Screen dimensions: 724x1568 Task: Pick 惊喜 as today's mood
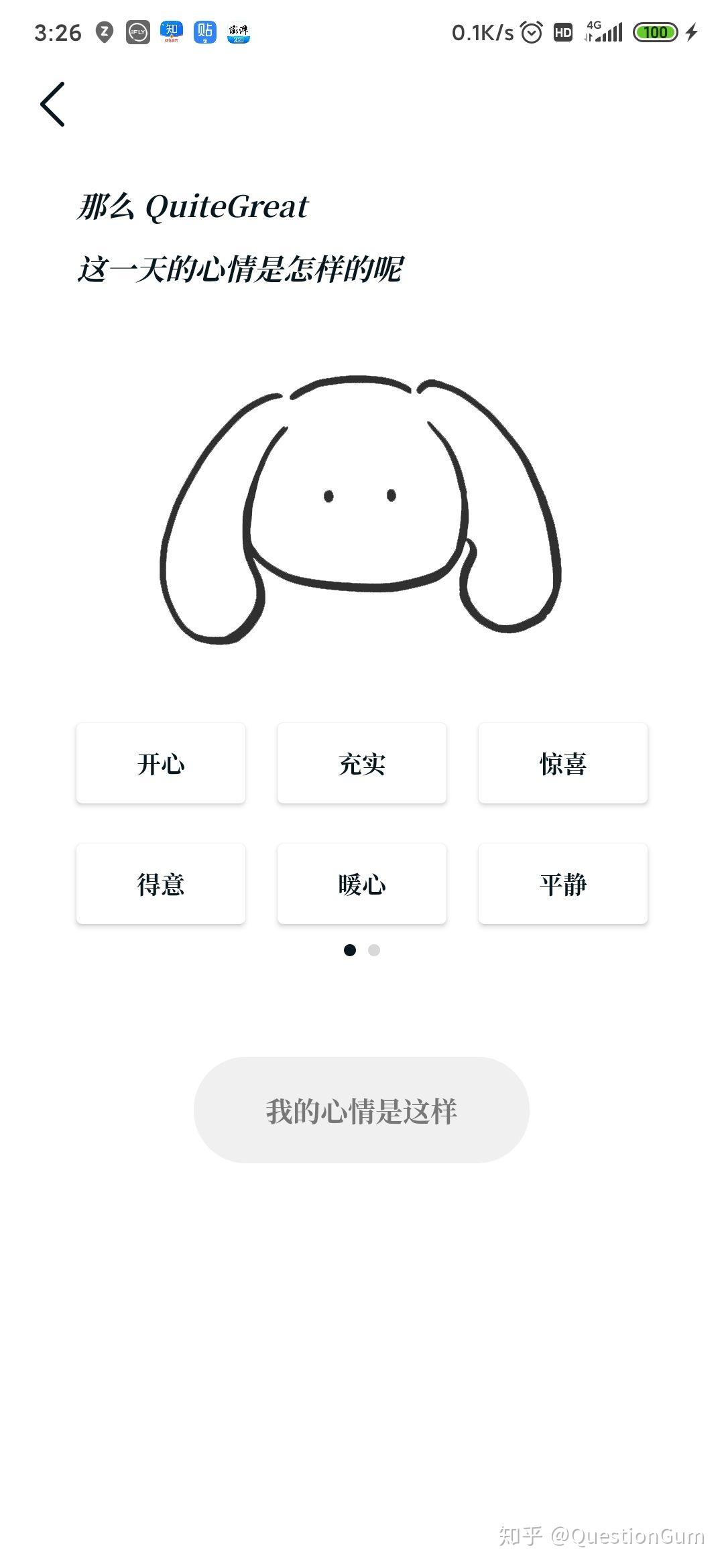pyautogui.click(x=563, y=763)
